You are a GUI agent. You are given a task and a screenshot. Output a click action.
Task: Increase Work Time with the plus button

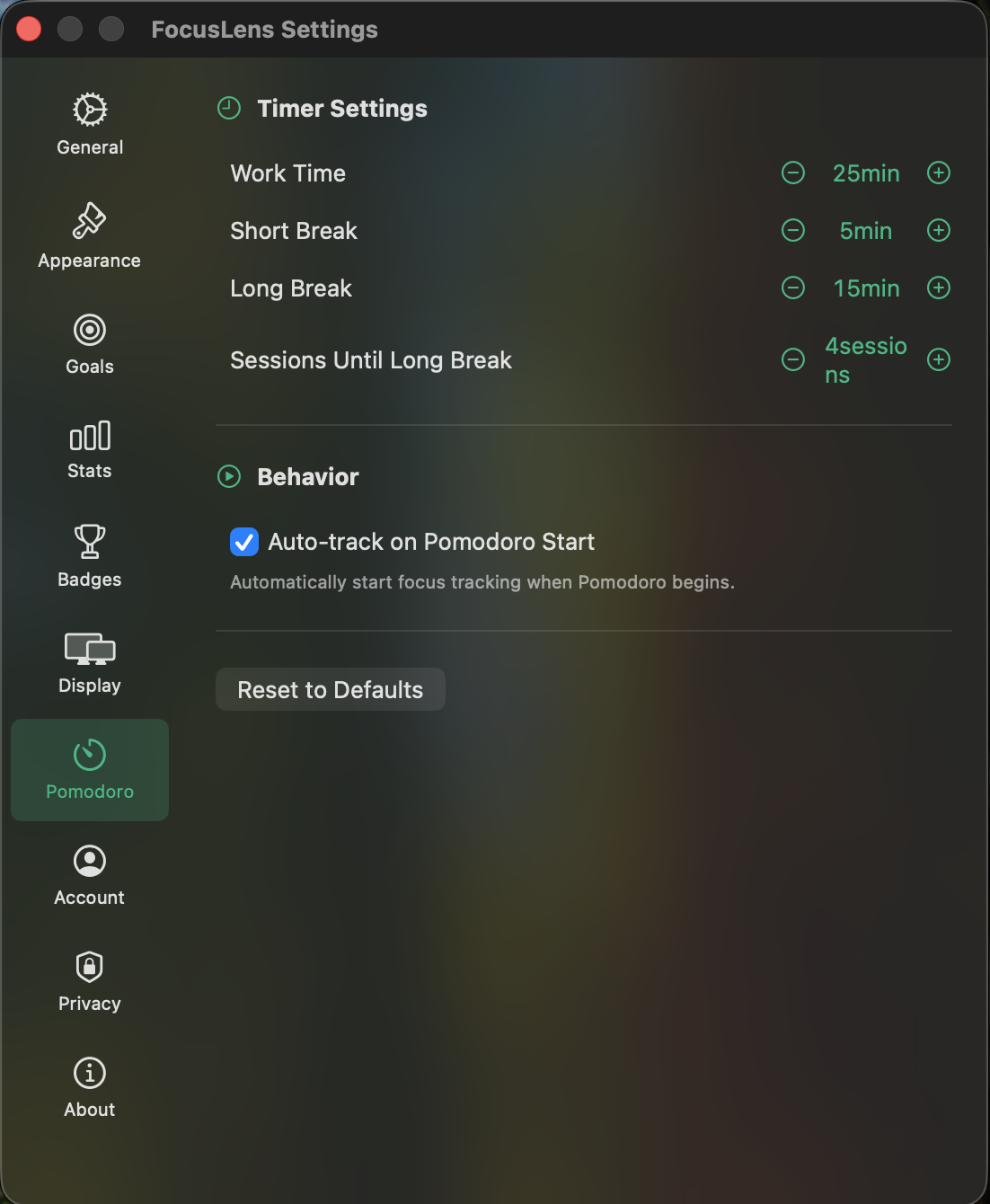coord(939,173)
